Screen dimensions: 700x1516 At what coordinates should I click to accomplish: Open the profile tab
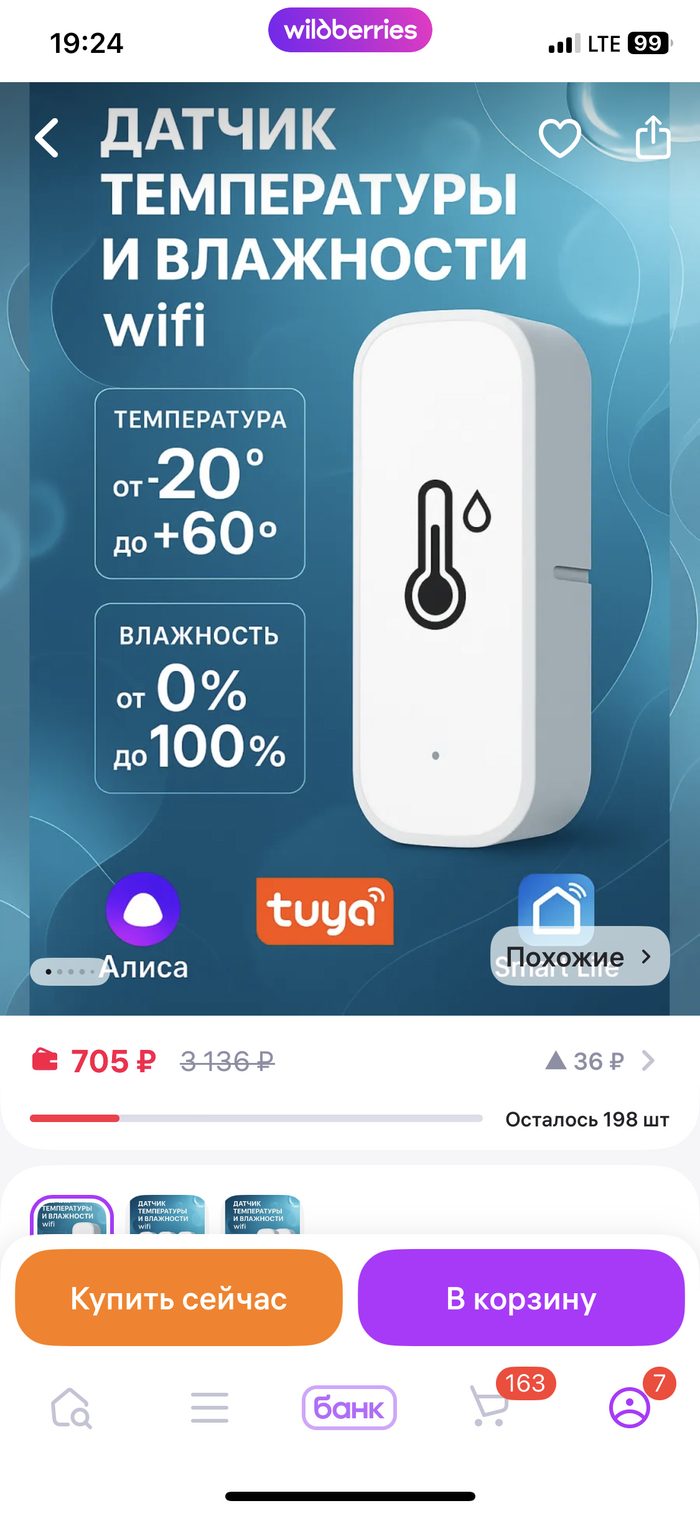tap(630, 1408)
